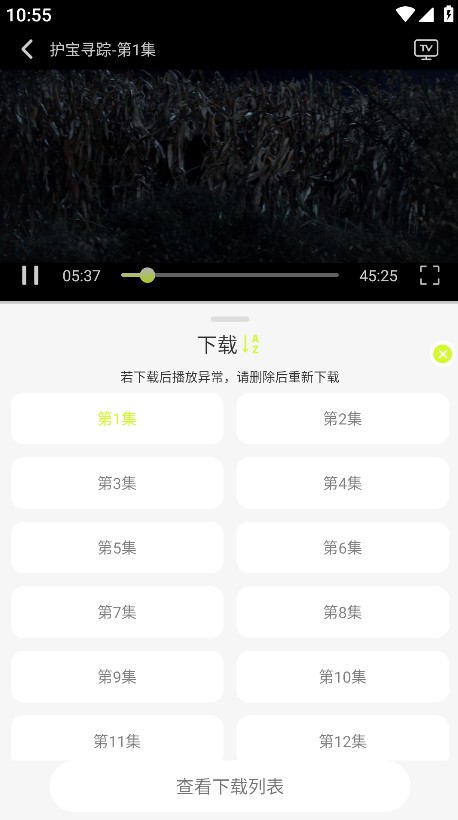
Task: Tap the video progress slider
Action: [x=230, y=275]
